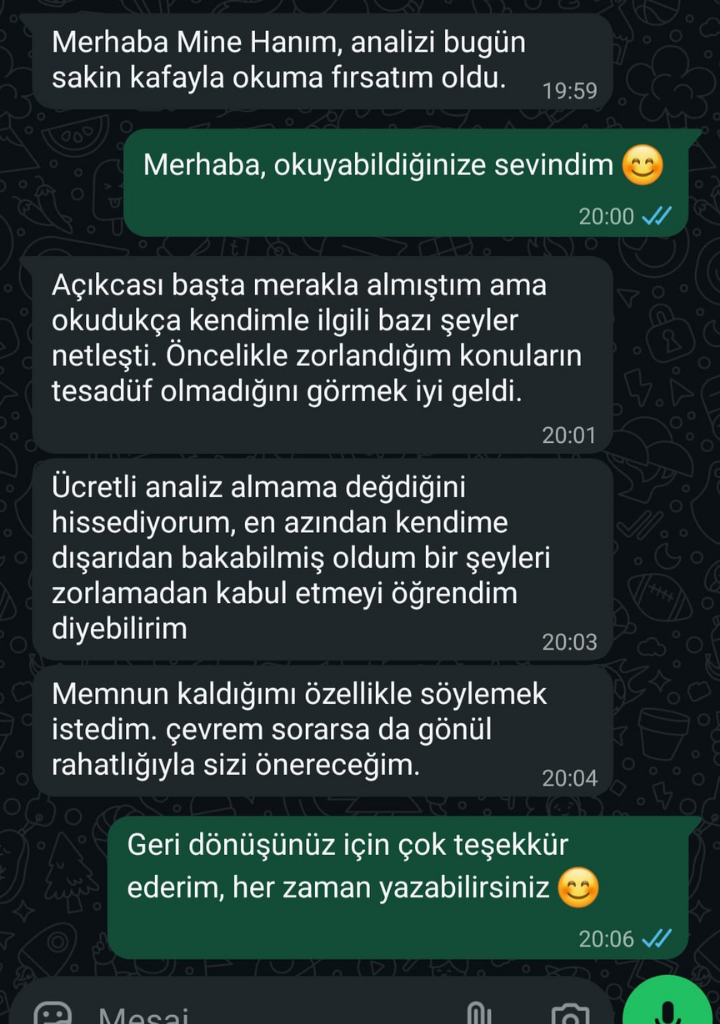Attach a file with the paperclip icon
This screenshot has height=1024, width=720.
pyautogui.click(x=480, y=1014)
